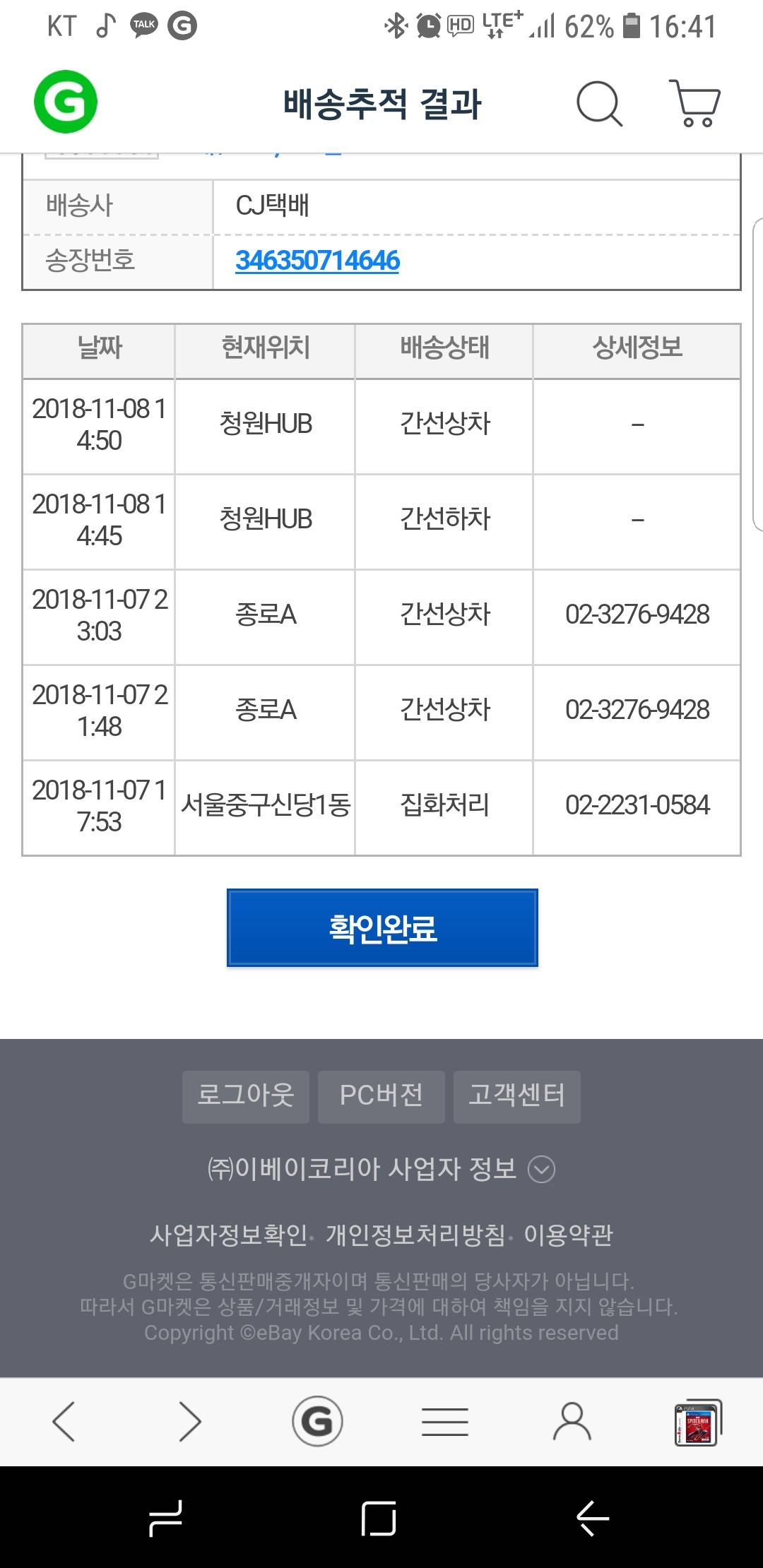The width and height of the screenshot is (763, 1568).
Task: Switch to PC버전 site
Action: pyautogui.click(x=381, y=1096)
